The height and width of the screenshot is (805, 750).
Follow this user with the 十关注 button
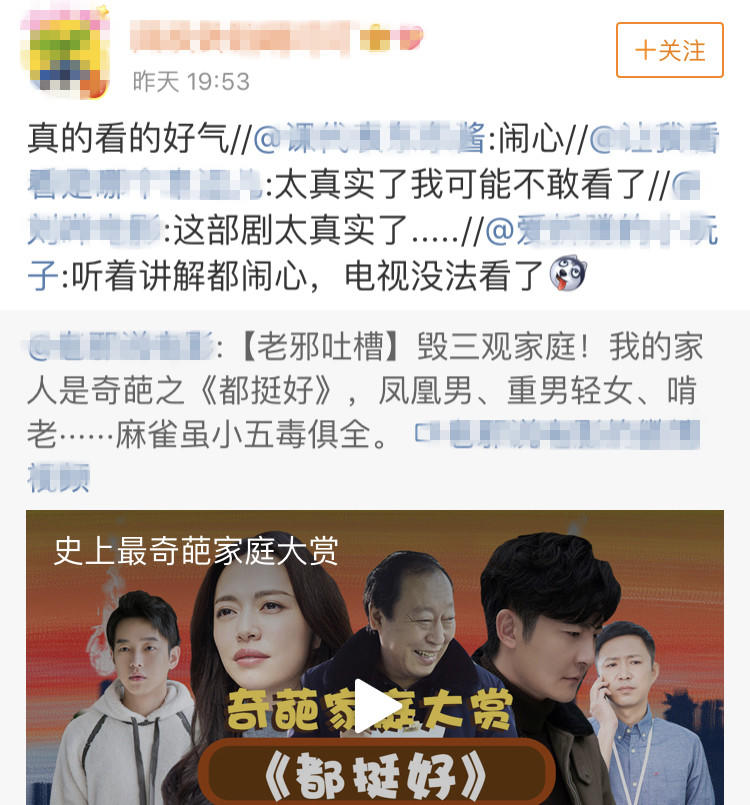[669, 50]
